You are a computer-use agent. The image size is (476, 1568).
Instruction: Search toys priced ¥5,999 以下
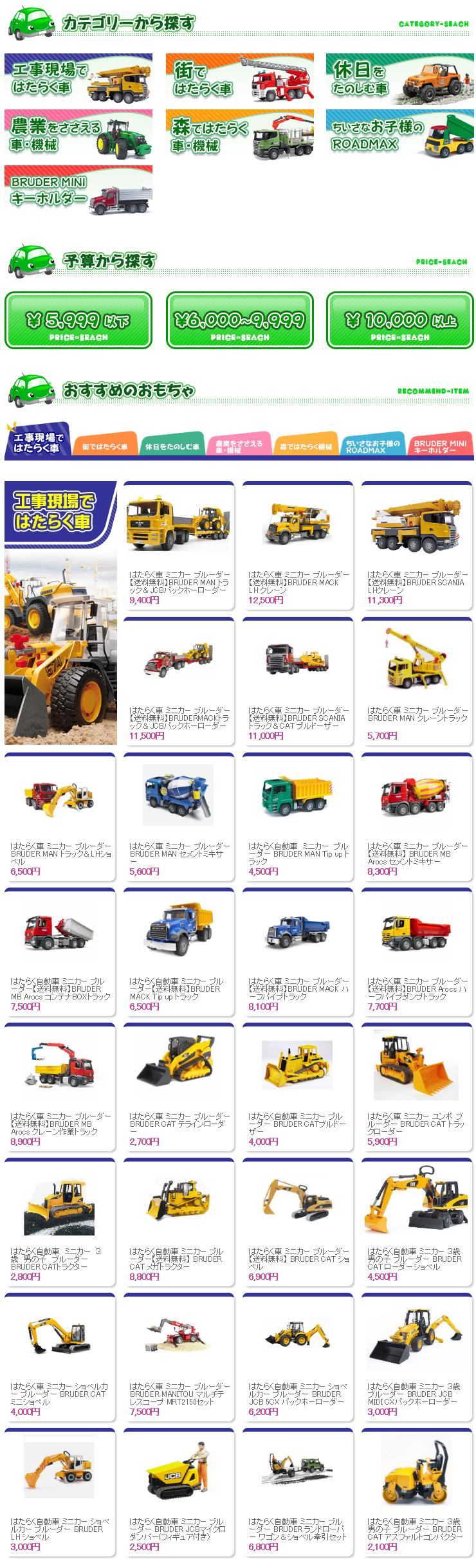[78, 321]
